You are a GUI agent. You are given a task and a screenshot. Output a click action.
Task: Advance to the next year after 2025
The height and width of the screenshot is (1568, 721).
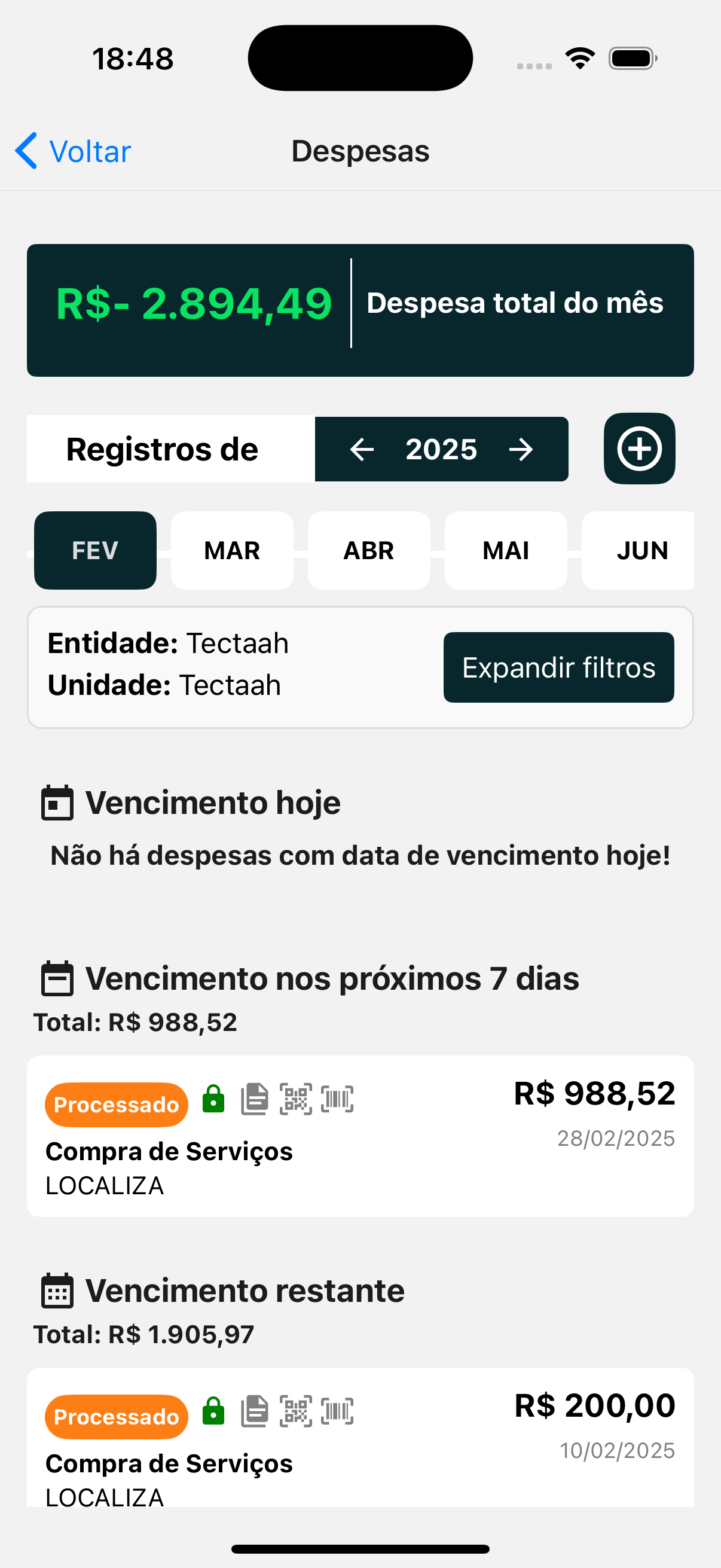(x=521, y=450)
